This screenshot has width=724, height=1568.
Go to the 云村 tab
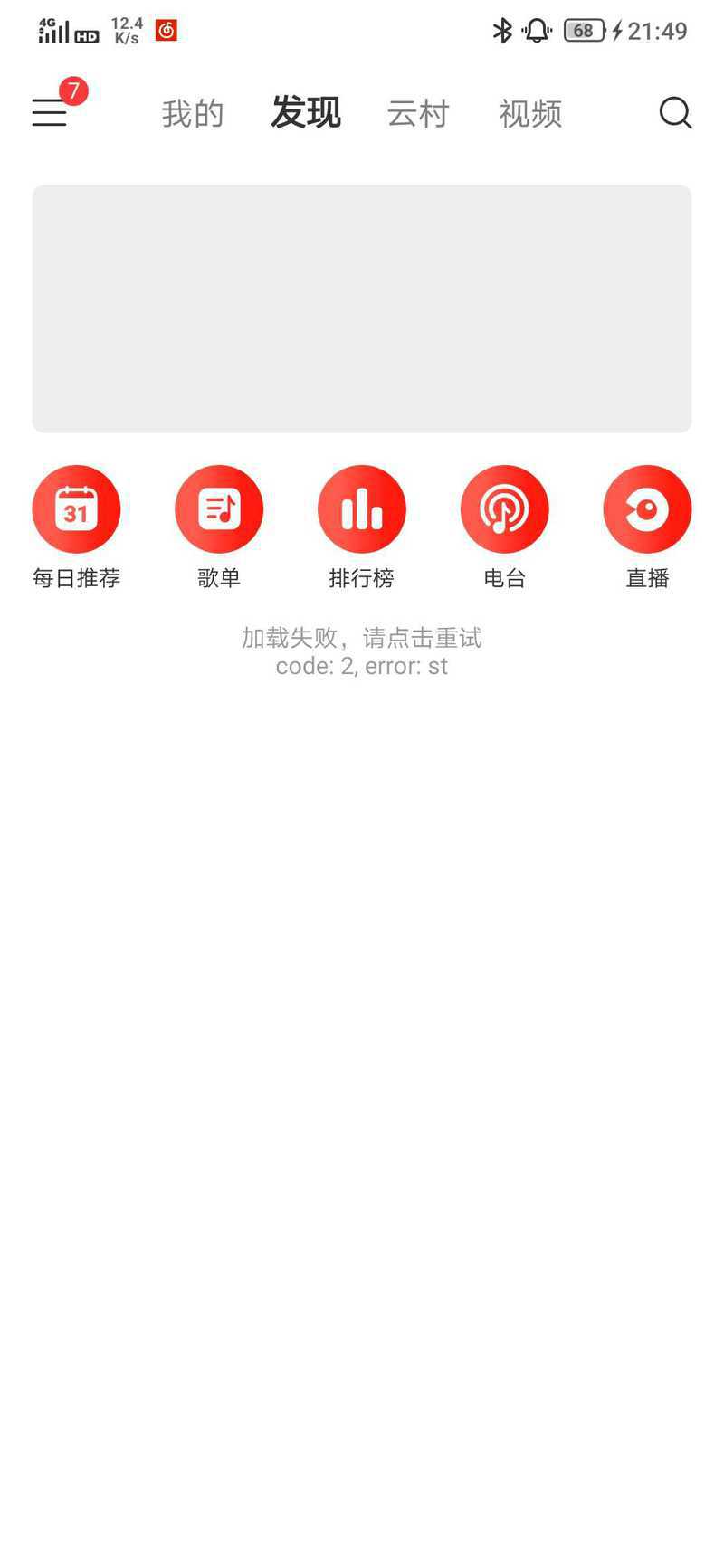pyautogui.click(x=418, y=114)
